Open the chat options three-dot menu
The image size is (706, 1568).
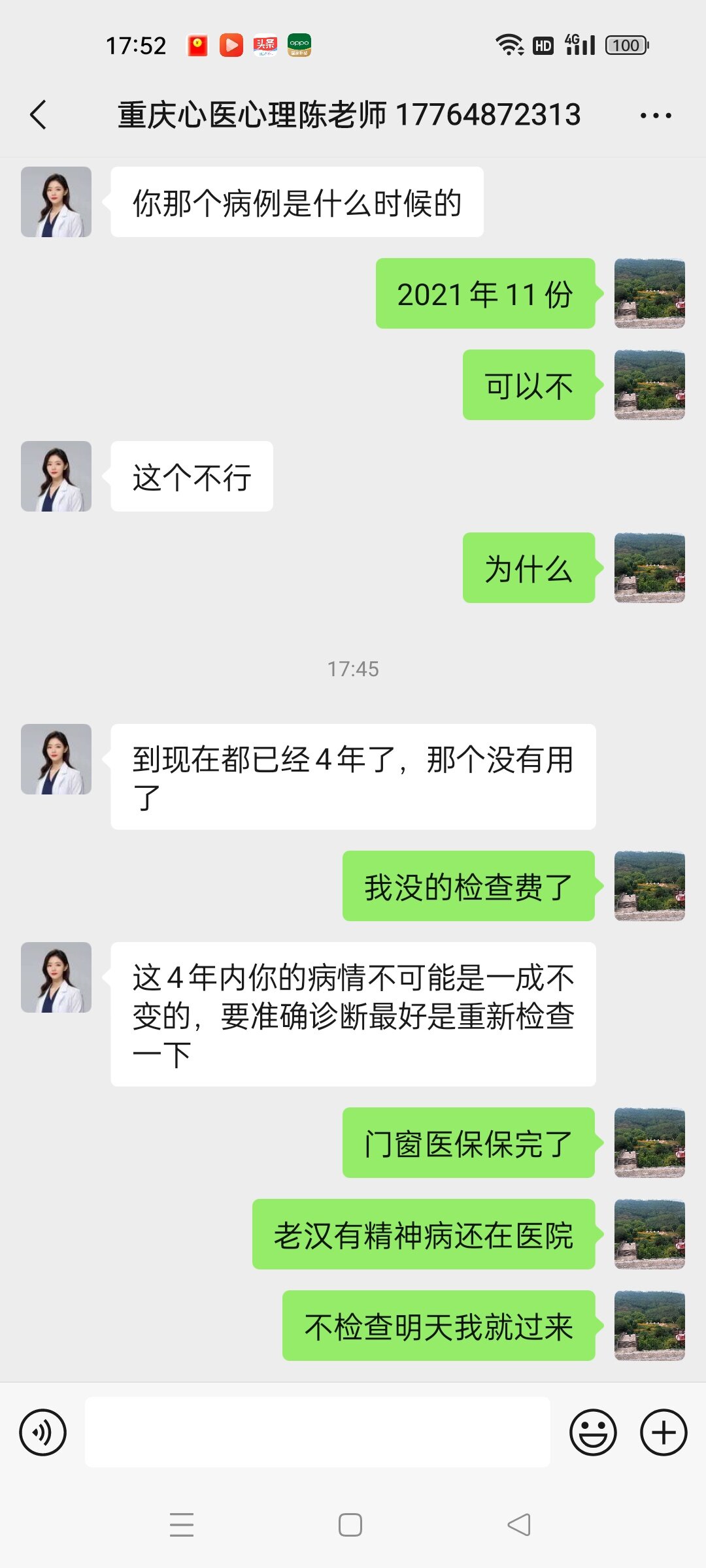[656, 116]
